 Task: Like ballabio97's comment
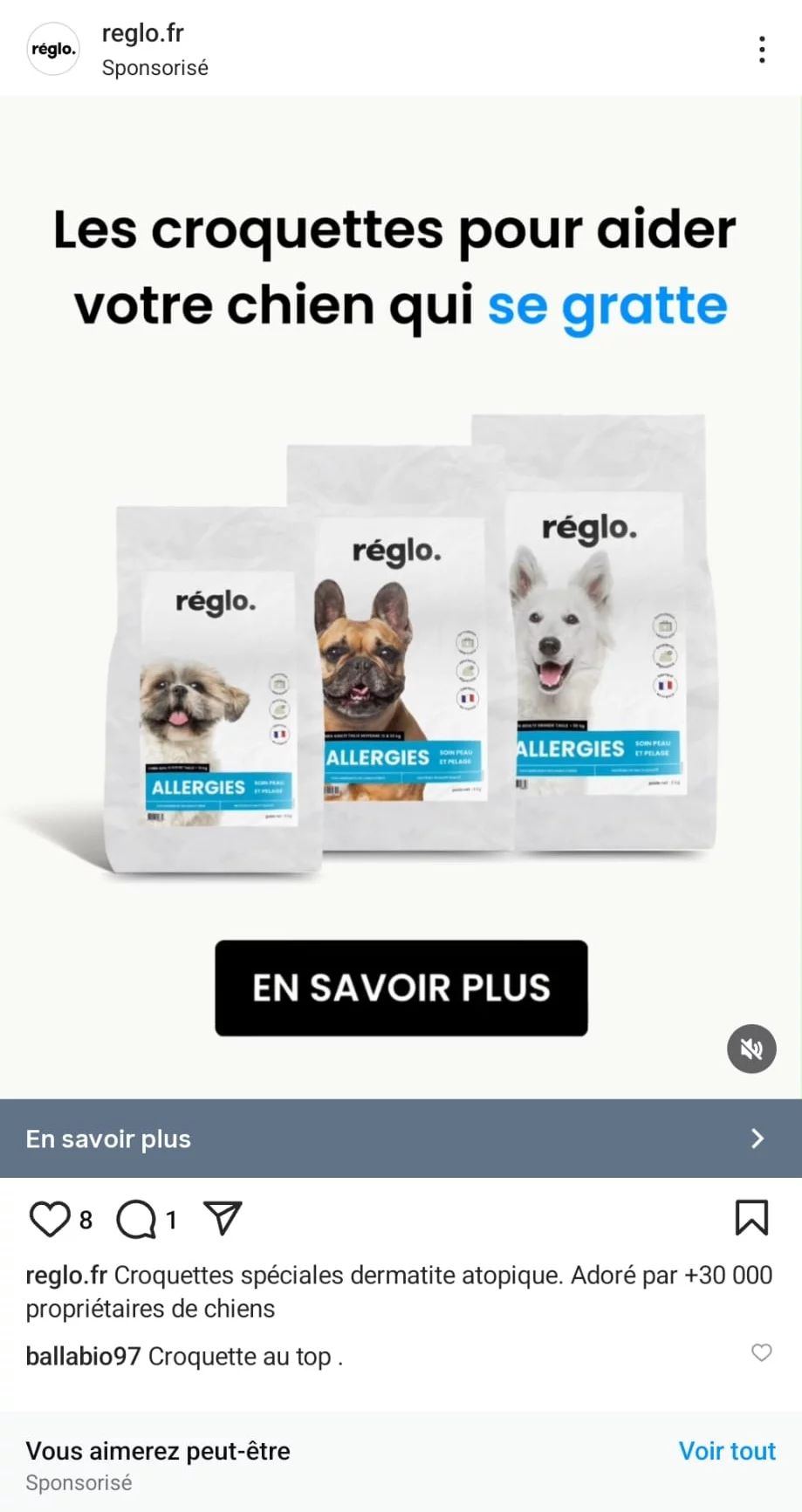pyautogui.click(x=762, y=1352)
